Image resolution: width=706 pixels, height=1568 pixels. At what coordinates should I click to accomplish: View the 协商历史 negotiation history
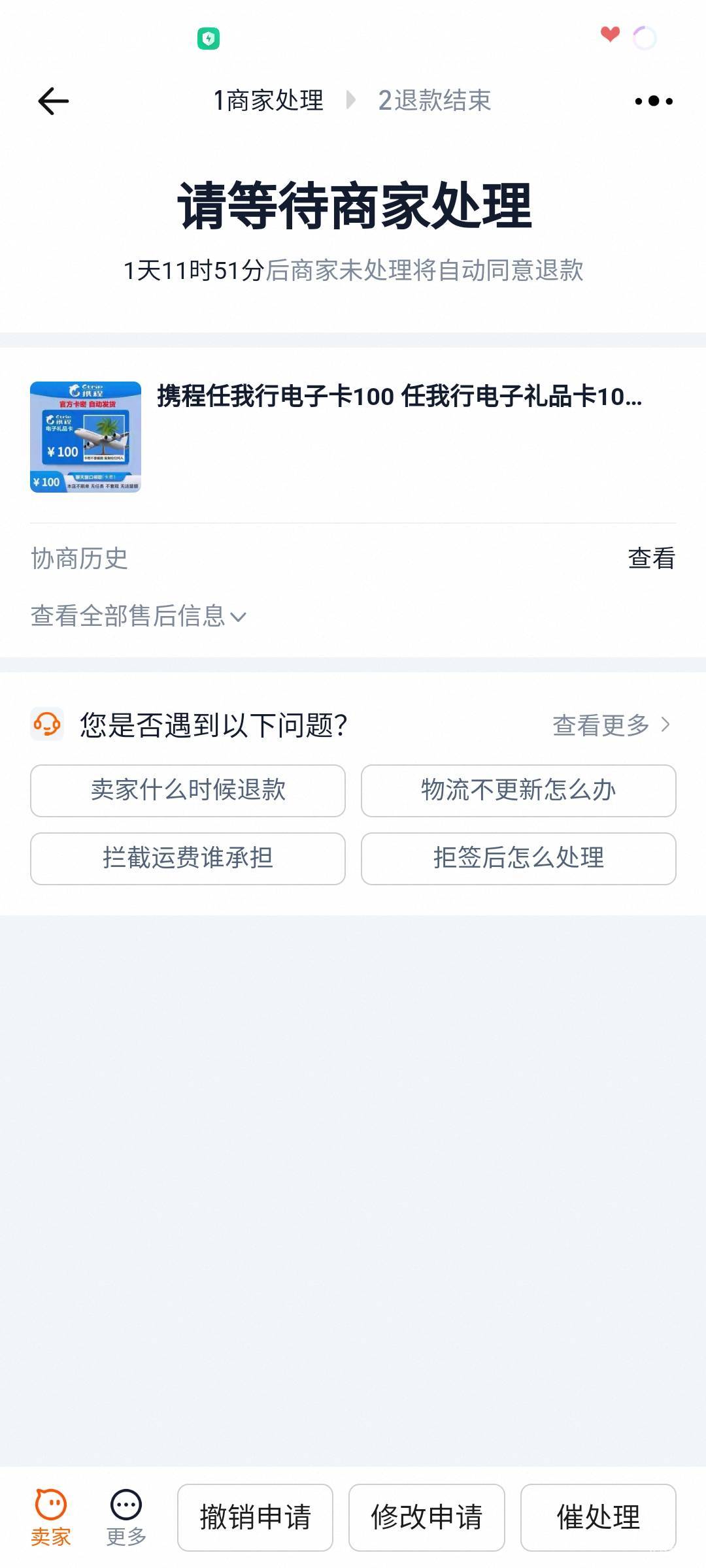click(x=651, y=559)
